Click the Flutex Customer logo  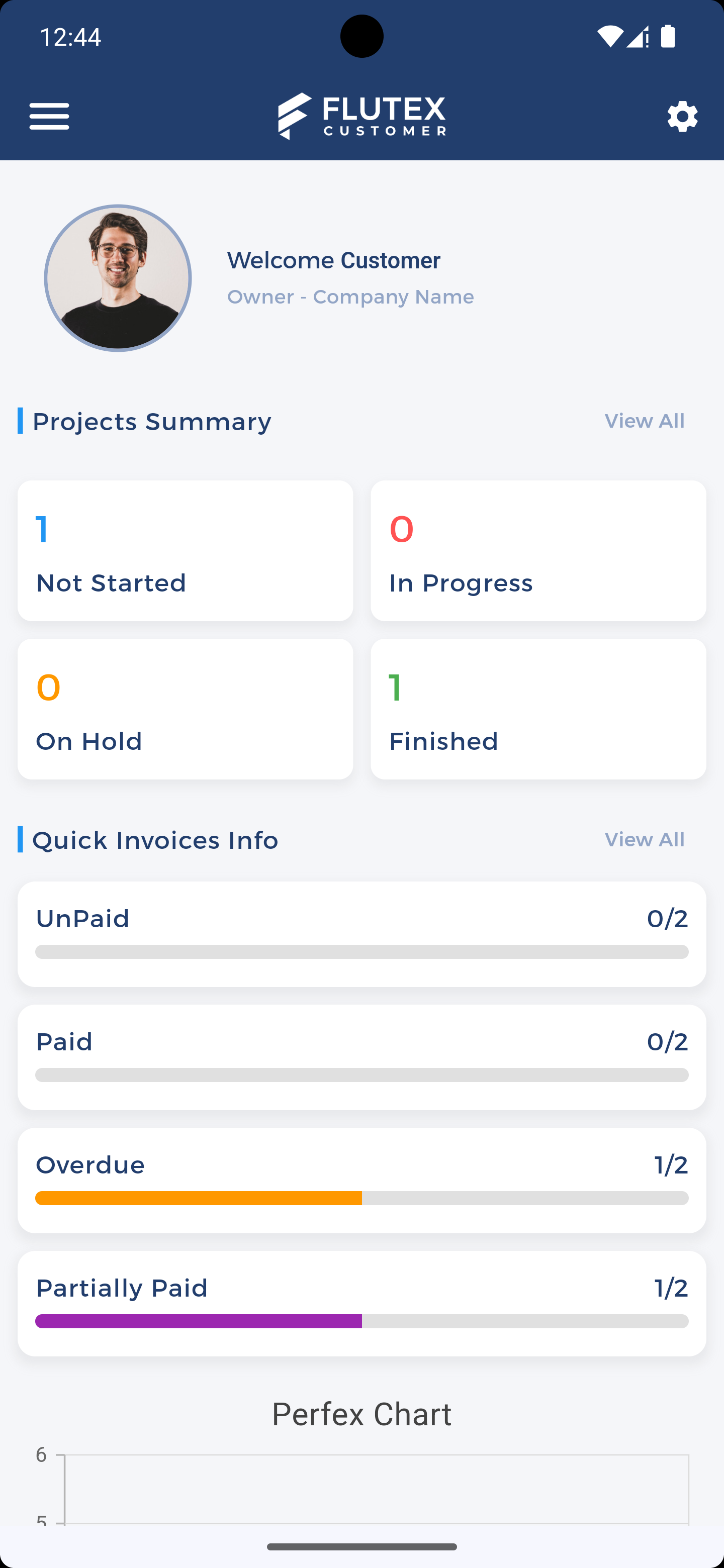tap(361, 116)
